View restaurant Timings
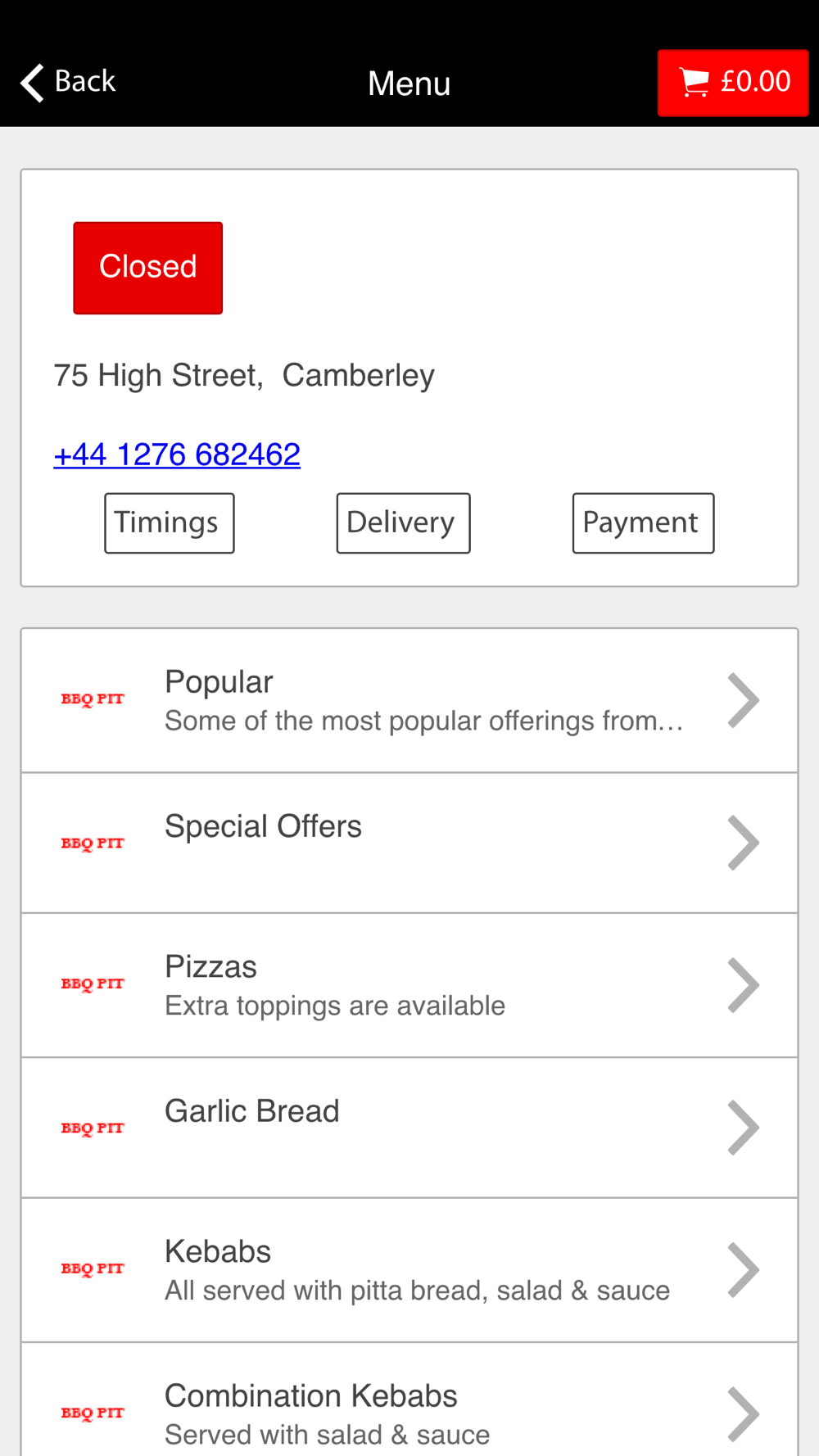This screenshot has height=1456, width=819. 170,523
